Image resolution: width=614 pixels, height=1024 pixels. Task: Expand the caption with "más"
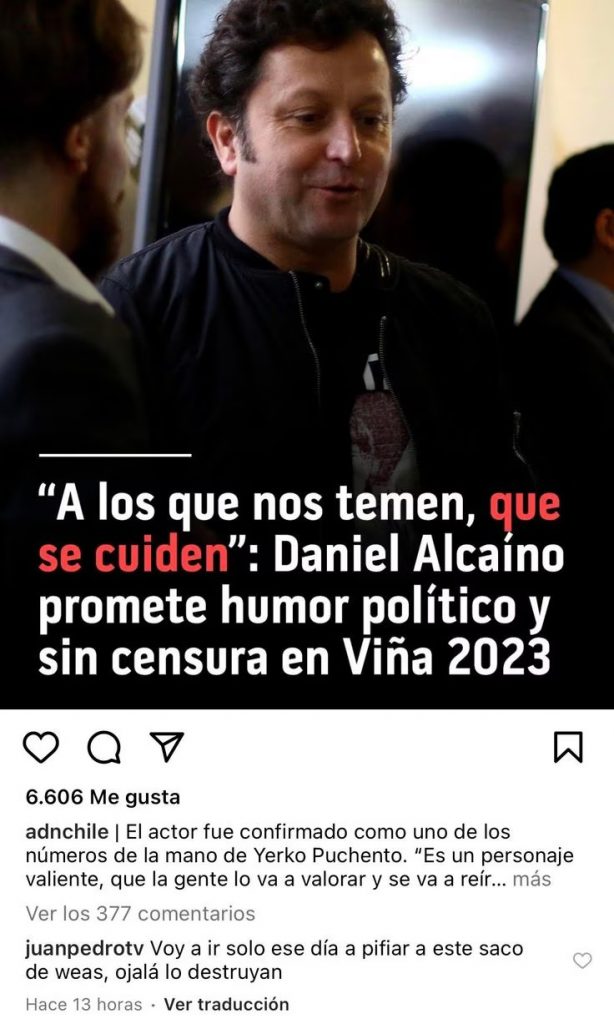[533, 881]
